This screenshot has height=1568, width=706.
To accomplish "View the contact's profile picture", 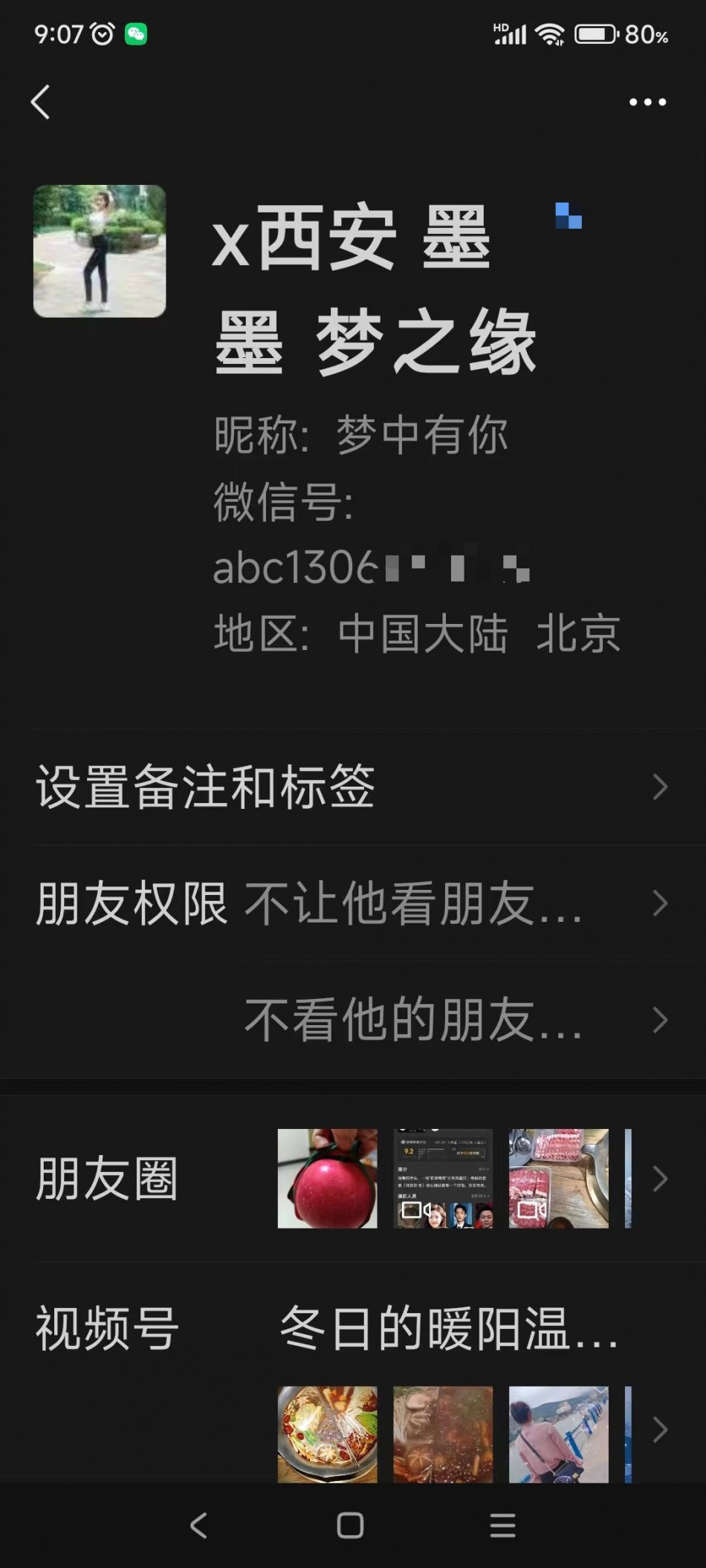I will [x=100, y=251].
